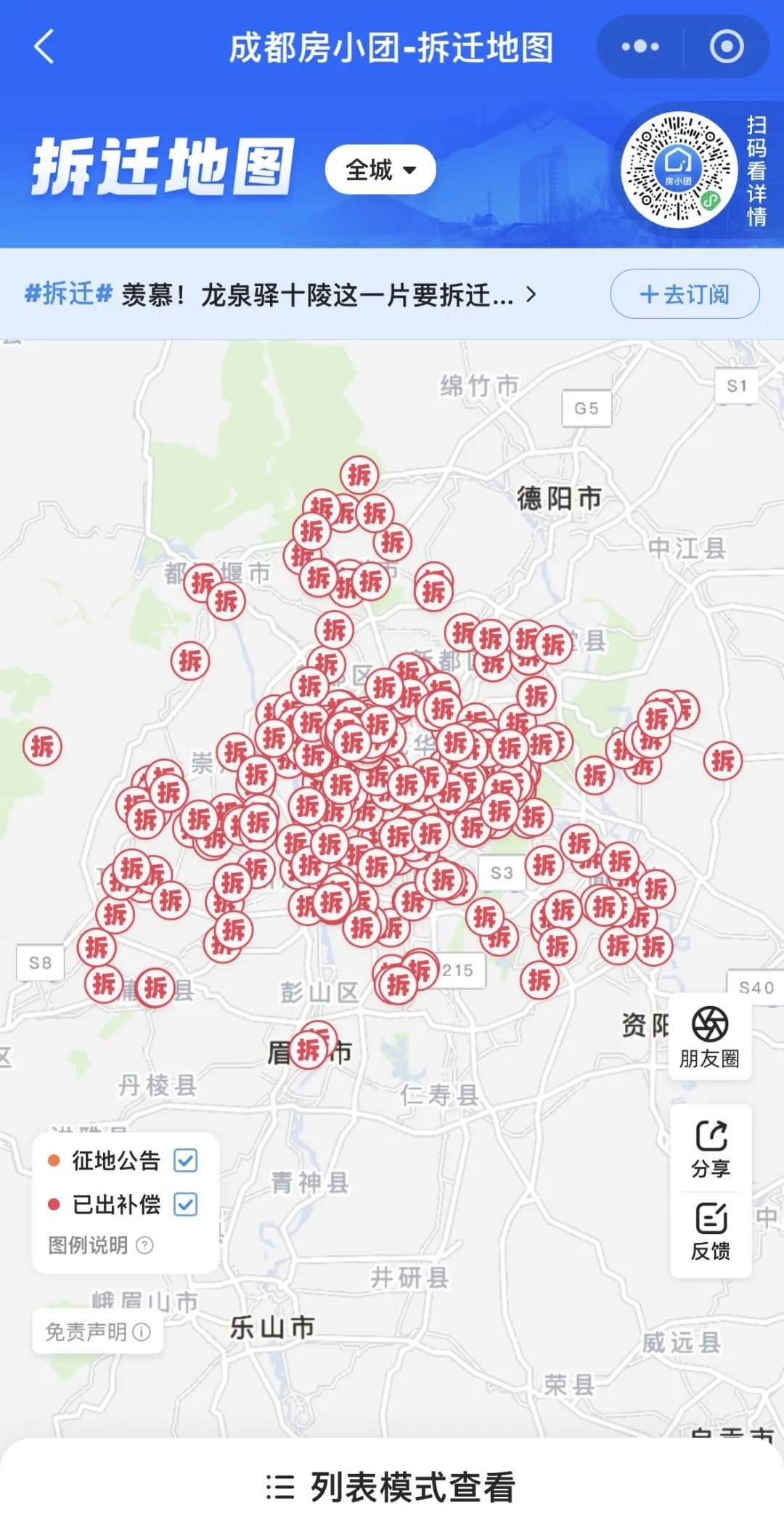Select the 拆 marker near 眉山市
The height and width of the screenshot is (1521, 784).
[x=309, y=1050]
